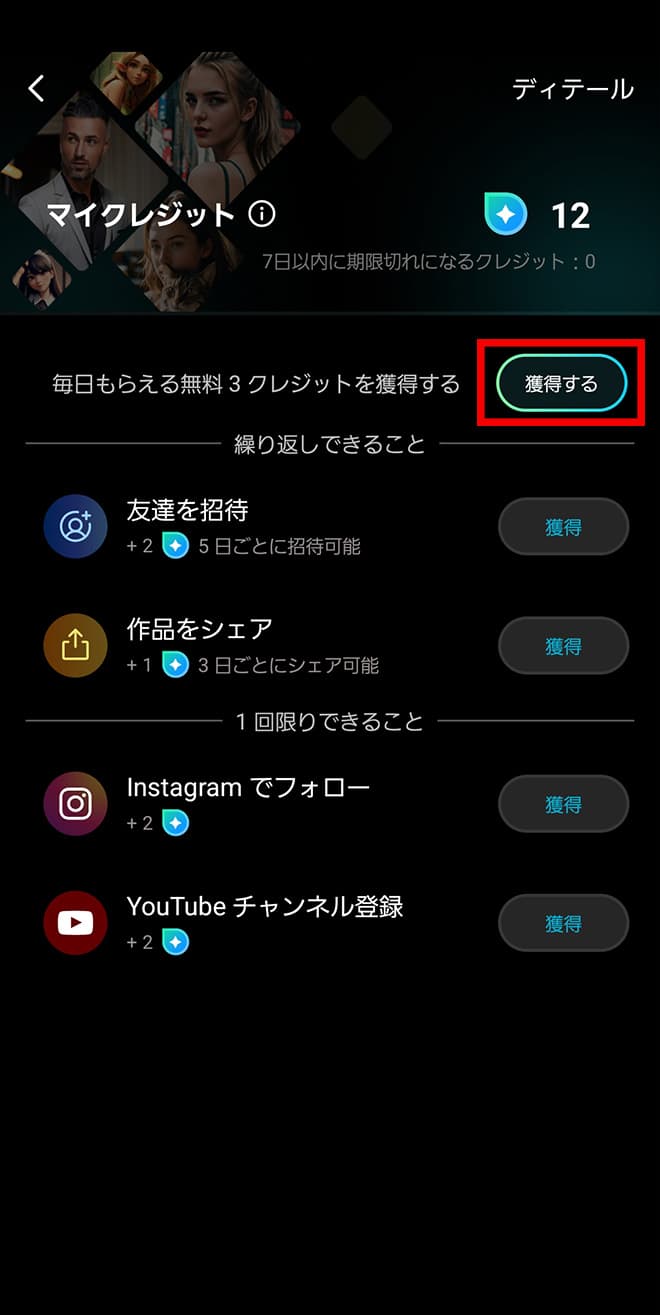Go back with the arrow icon
This screenshot has height=1315, width=660.
click(x=37, y=88)
